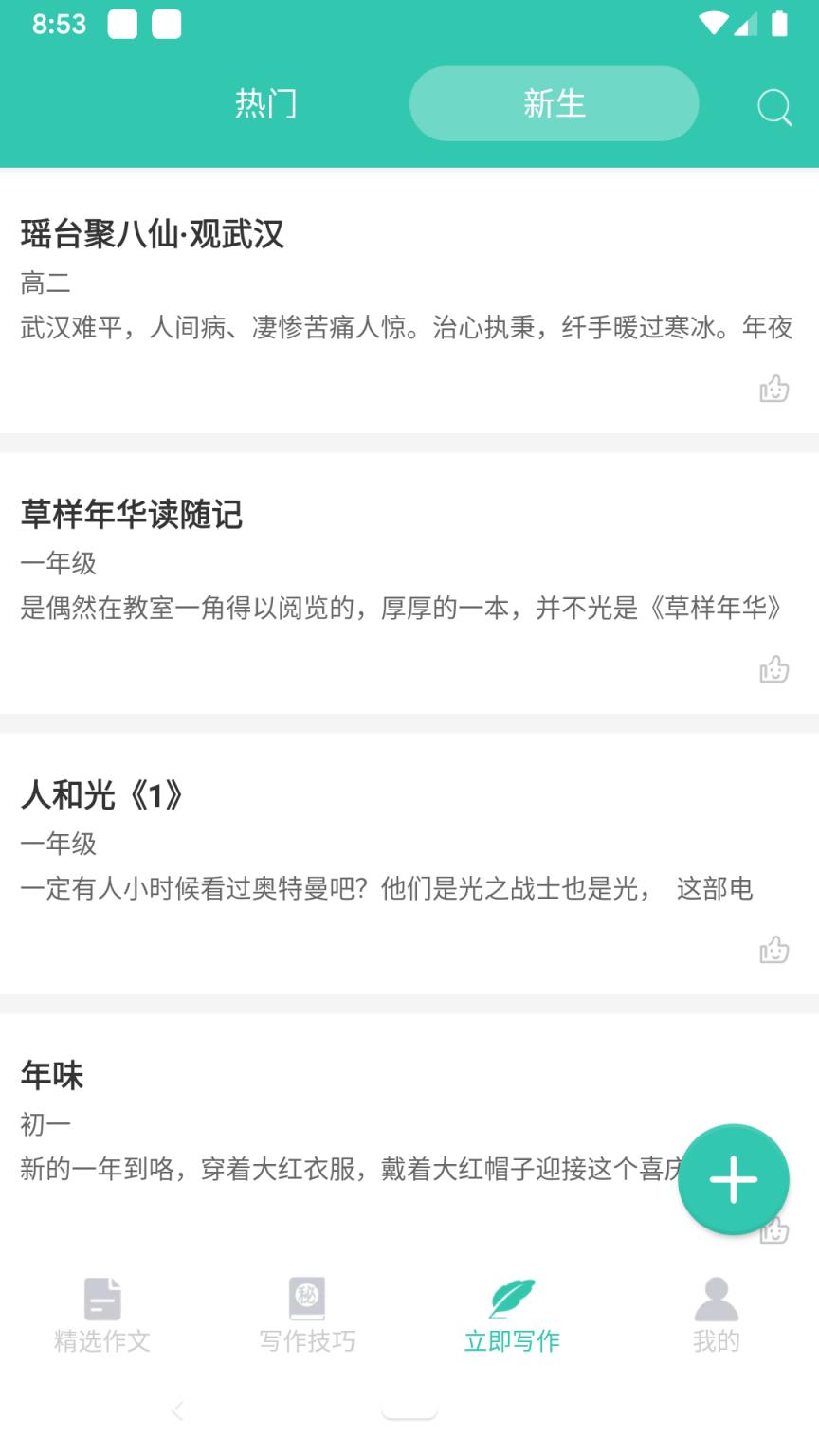Tap the thumbs-up icon under 草样年华读随记
This screenshot has width=819, height=1456.
click(x=774, y=668)
